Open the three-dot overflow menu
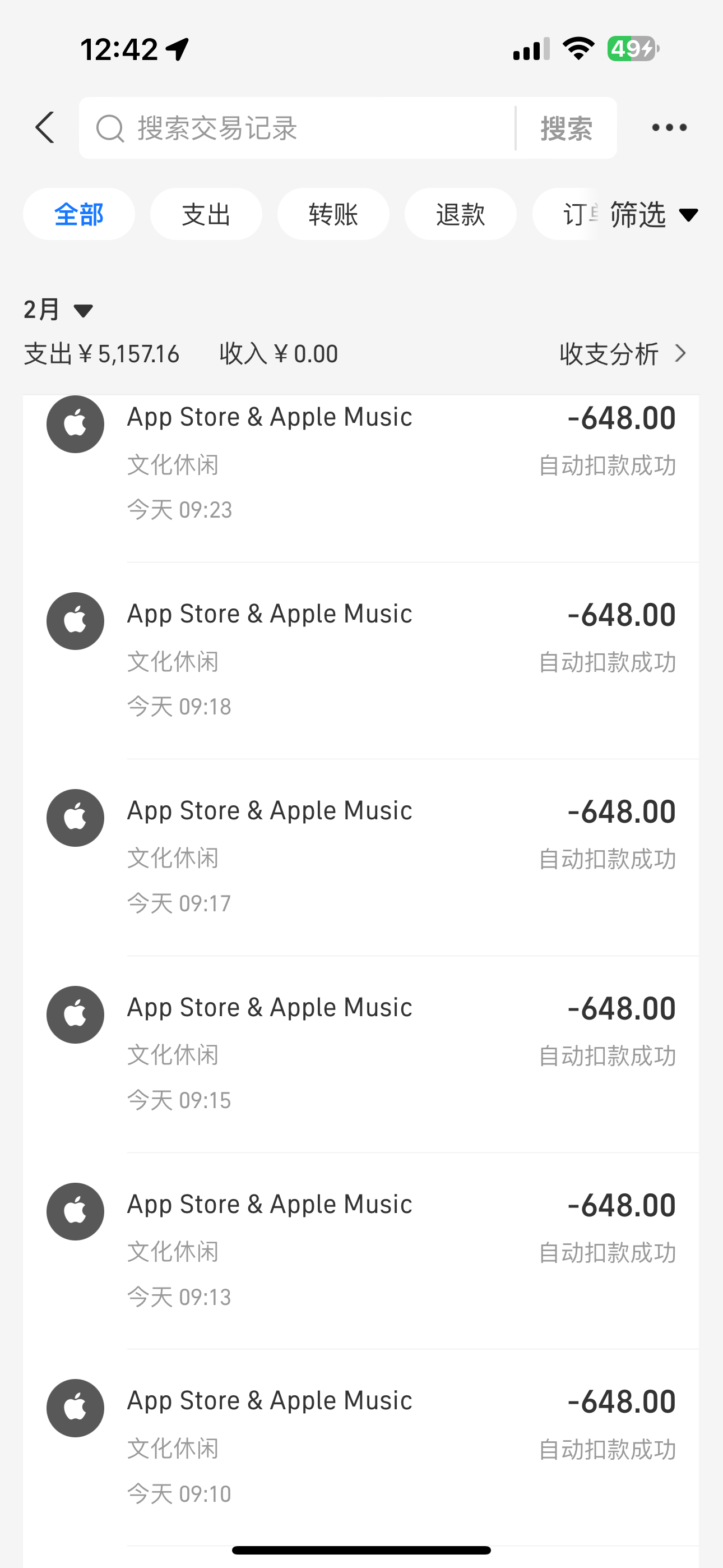The height and width of the screenshot is (1568, 723). (669, 128)
